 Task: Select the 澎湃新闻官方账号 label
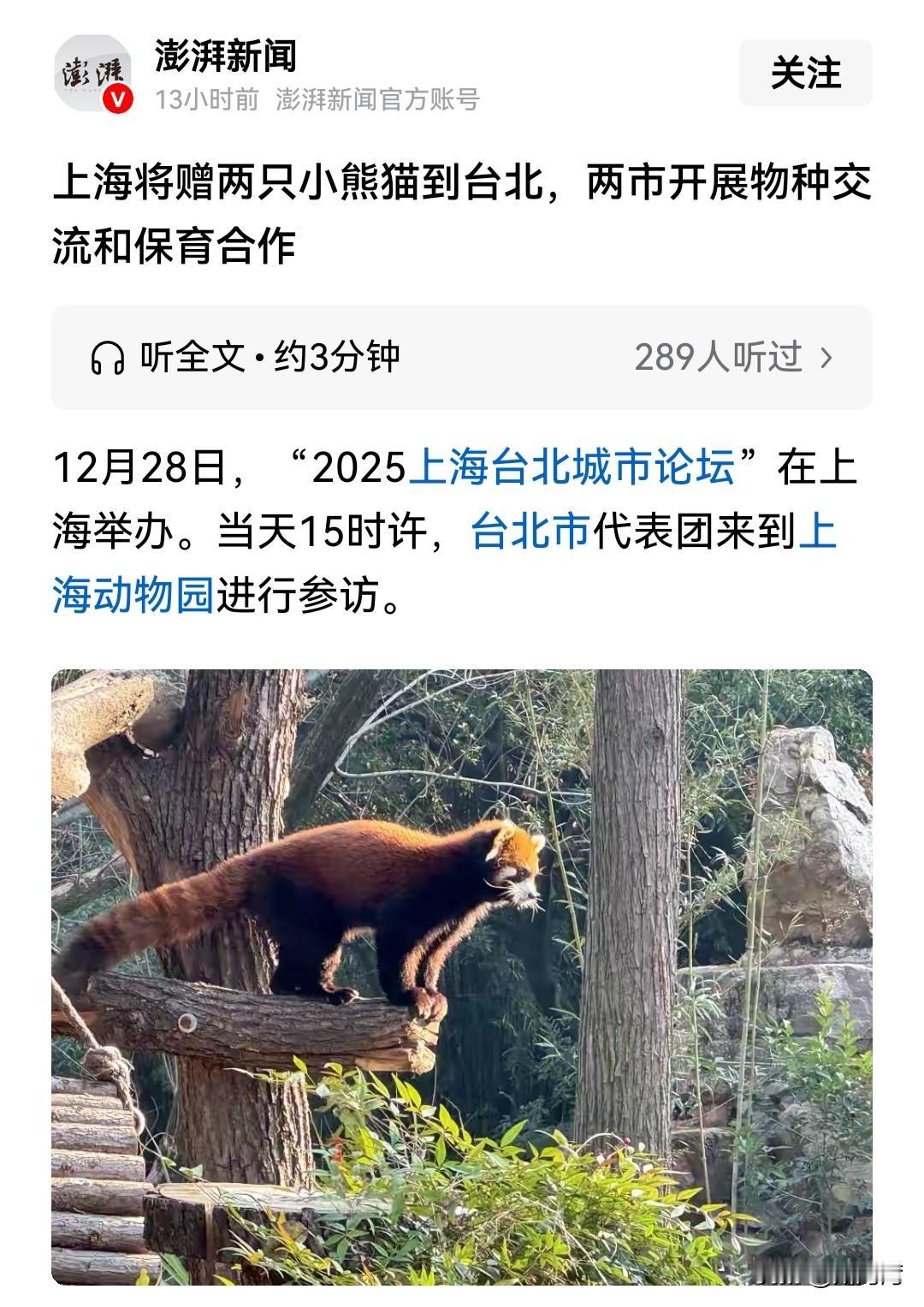[x=380, y=99]
